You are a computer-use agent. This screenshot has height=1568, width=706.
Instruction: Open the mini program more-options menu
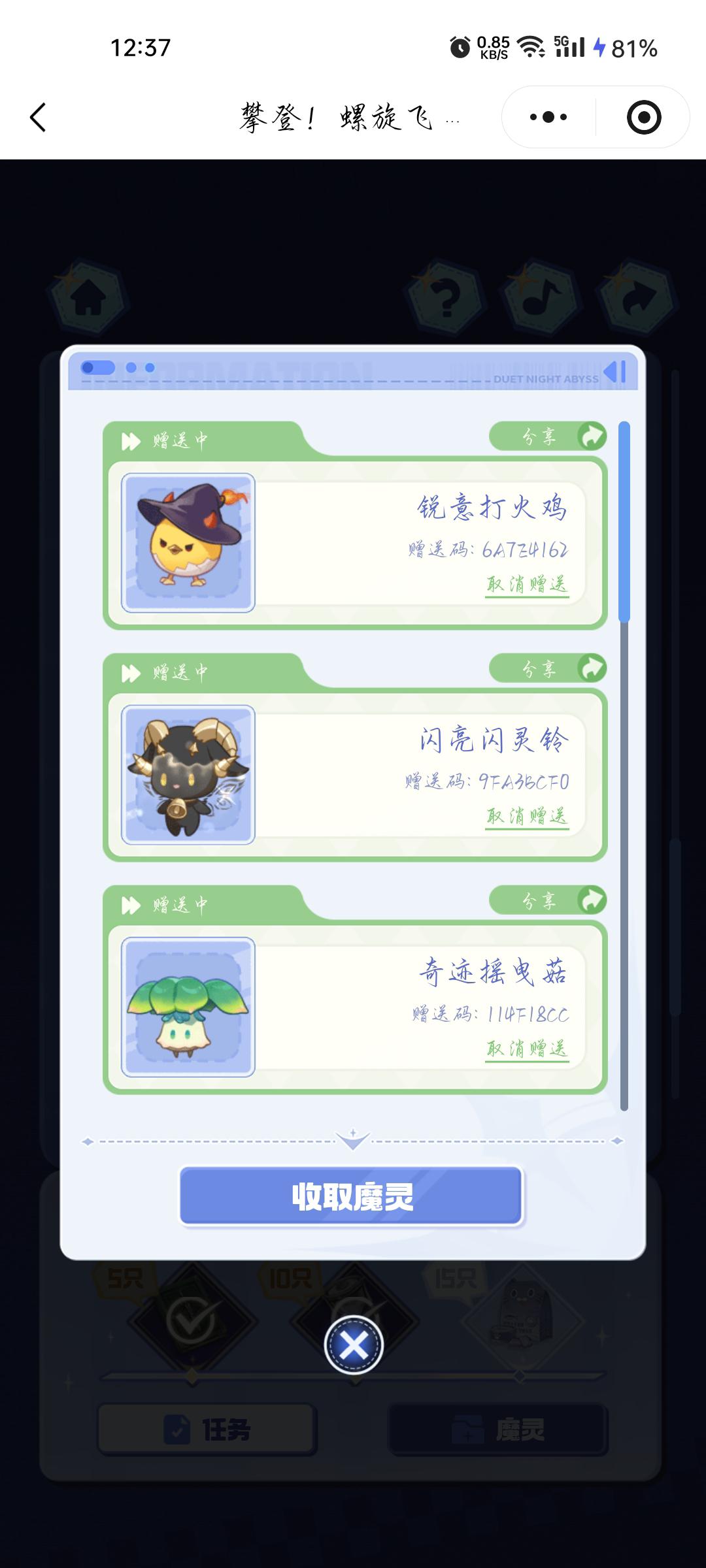[548, 118]
